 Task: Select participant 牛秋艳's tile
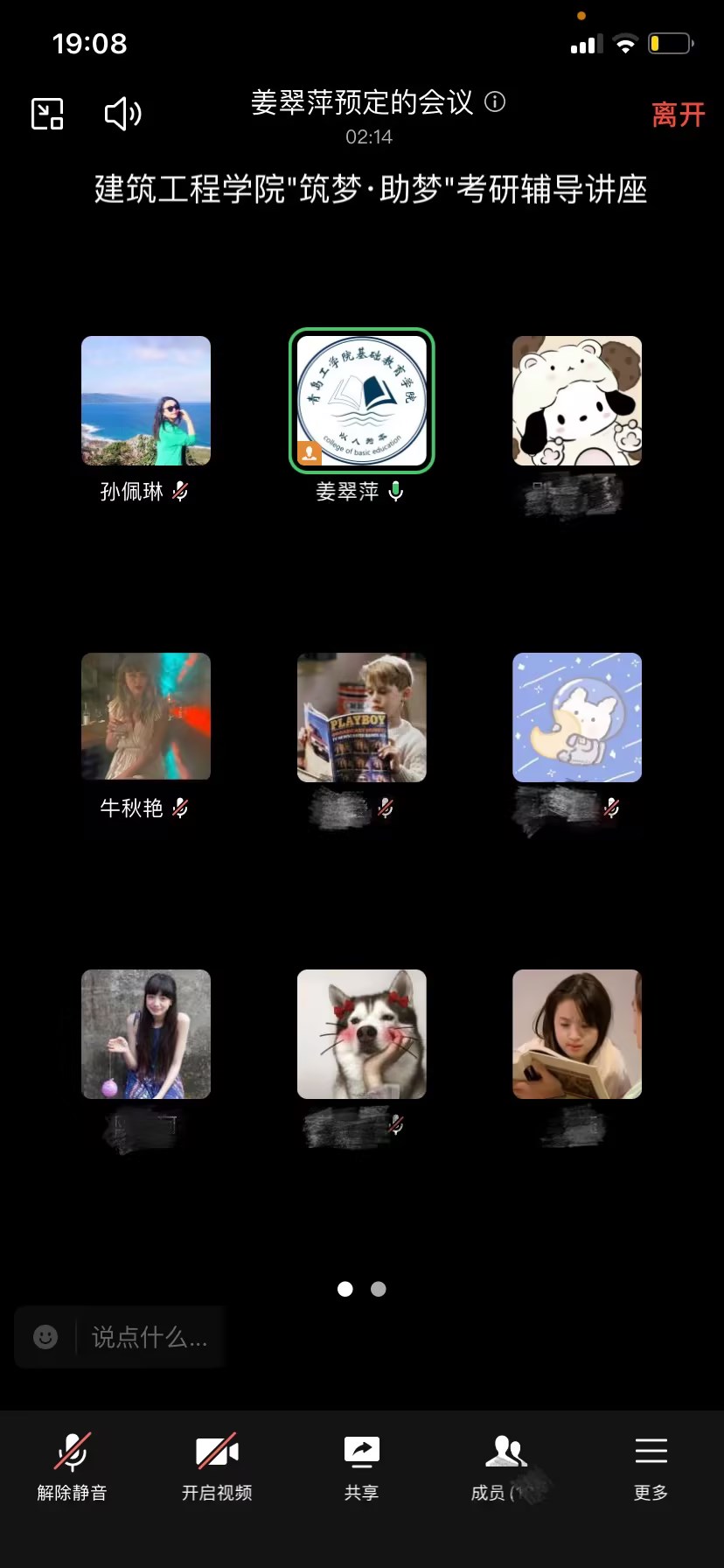pyautogui.click(x=146, y=717)
